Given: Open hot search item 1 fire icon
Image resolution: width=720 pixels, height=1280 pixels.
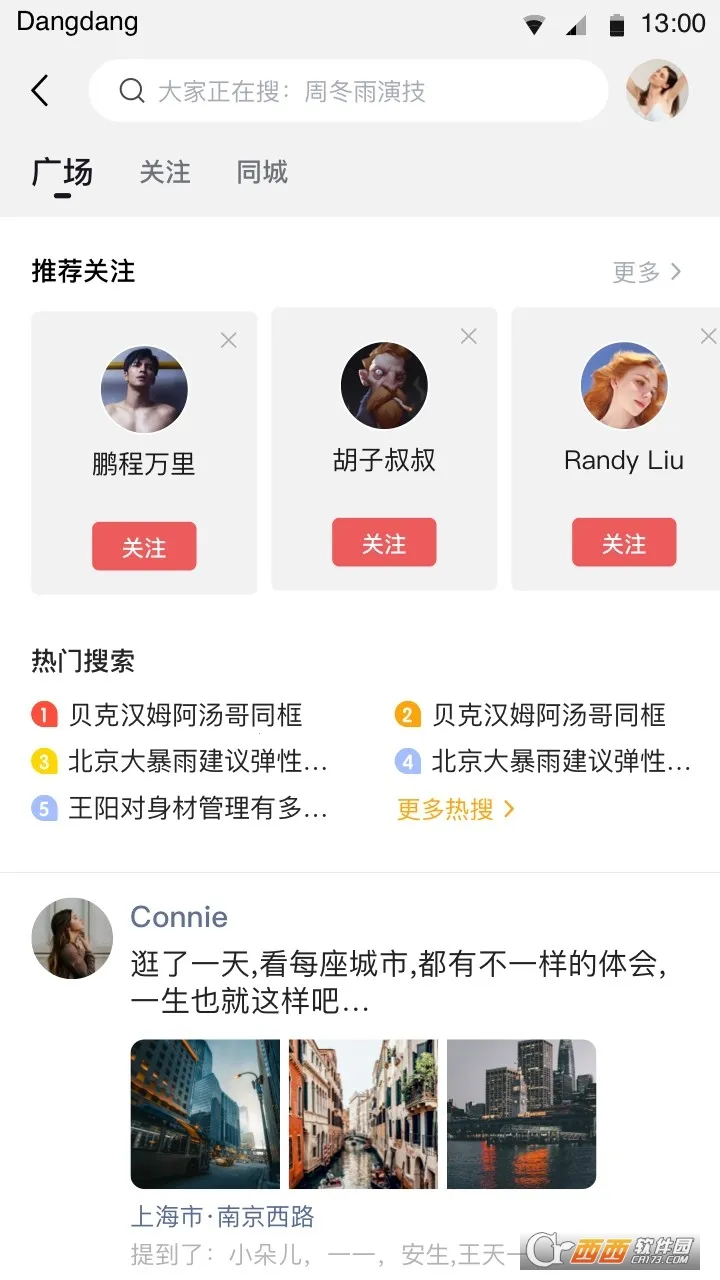Looking at the screenshot, I should pyautogui.click(x=44, y=715).
